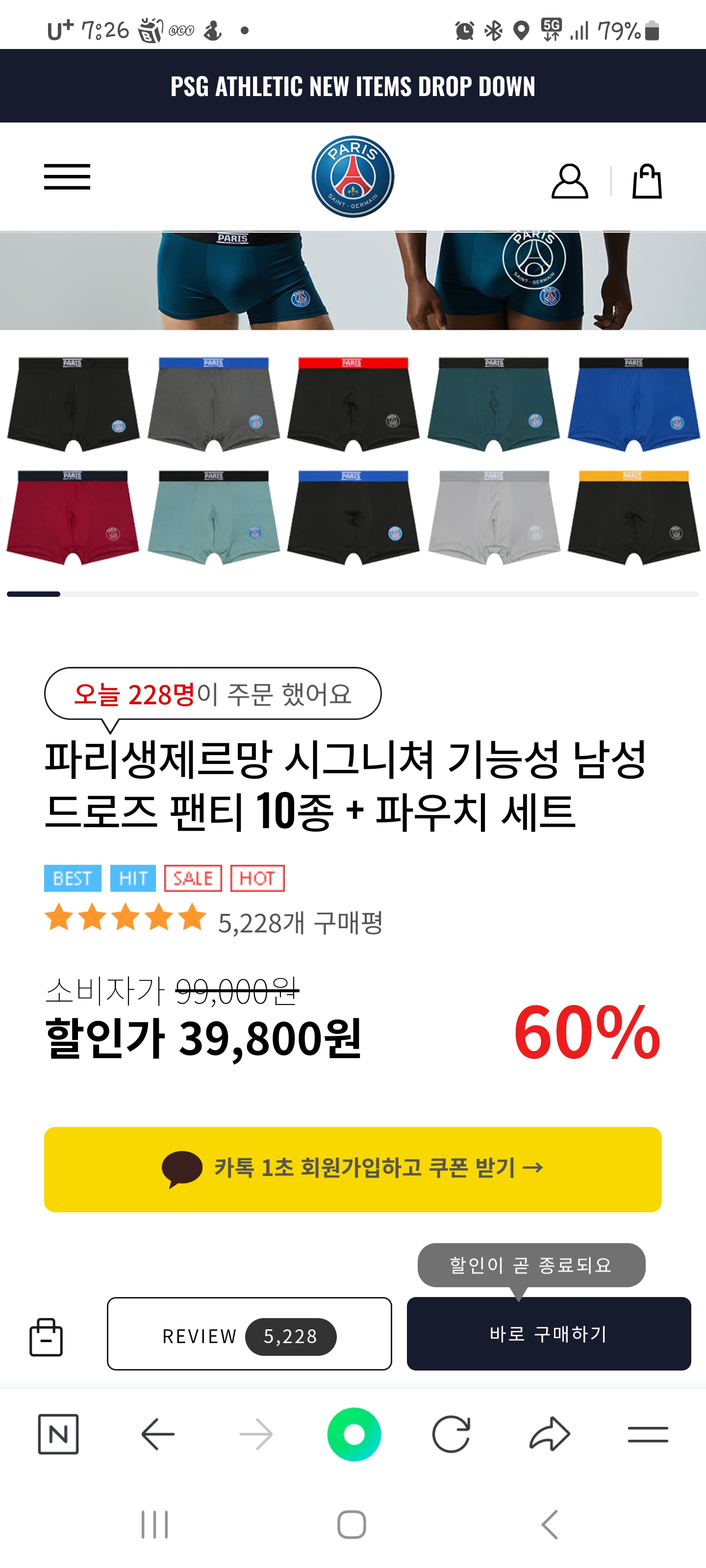Open the shopping bag icon
Image resolution: width=706 pixels, height=1568 pixels.
pyautogui.click(x=646, y=181)
